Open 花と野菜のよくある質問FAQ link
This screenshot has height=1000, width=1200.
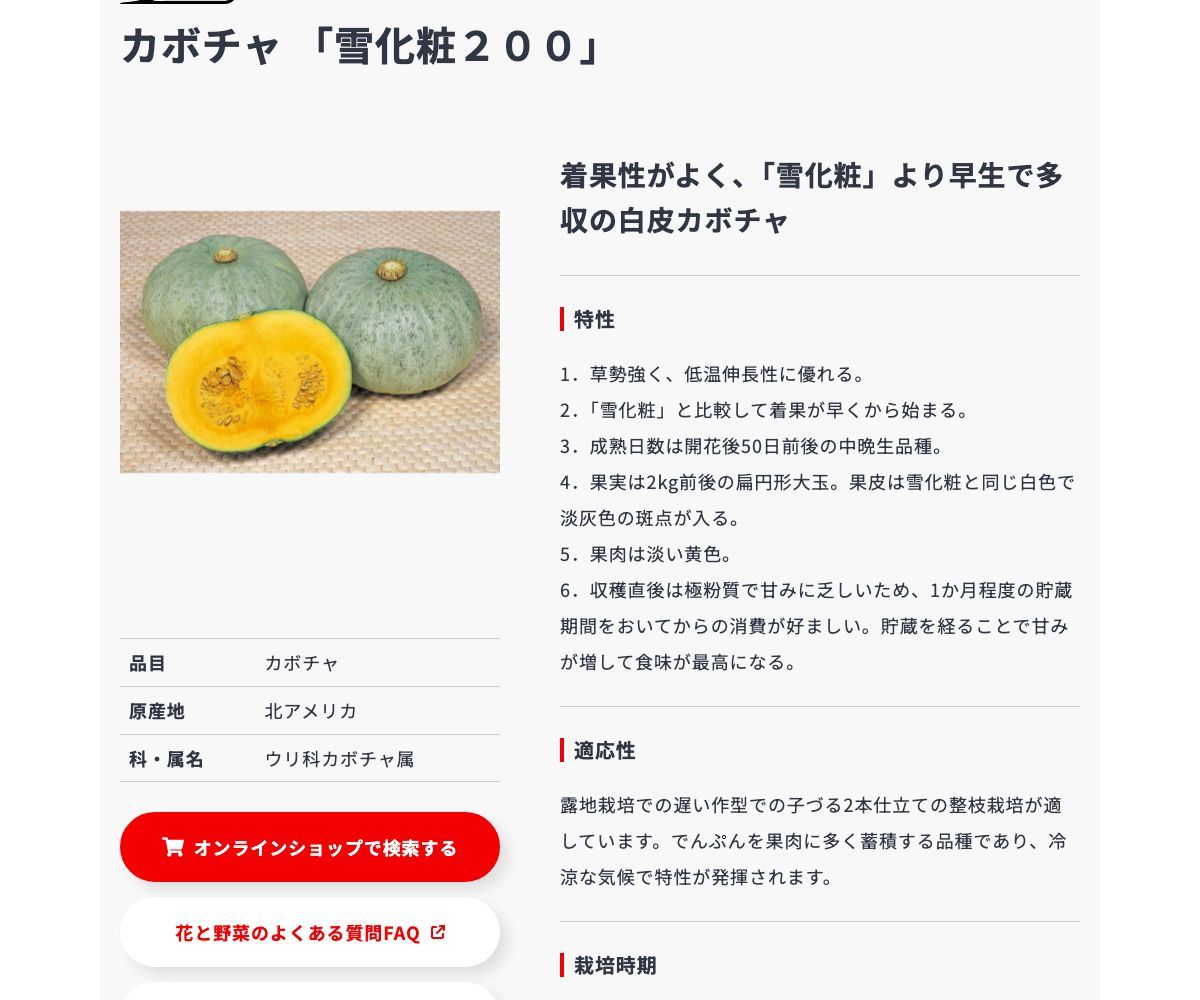tap(310, 933)
